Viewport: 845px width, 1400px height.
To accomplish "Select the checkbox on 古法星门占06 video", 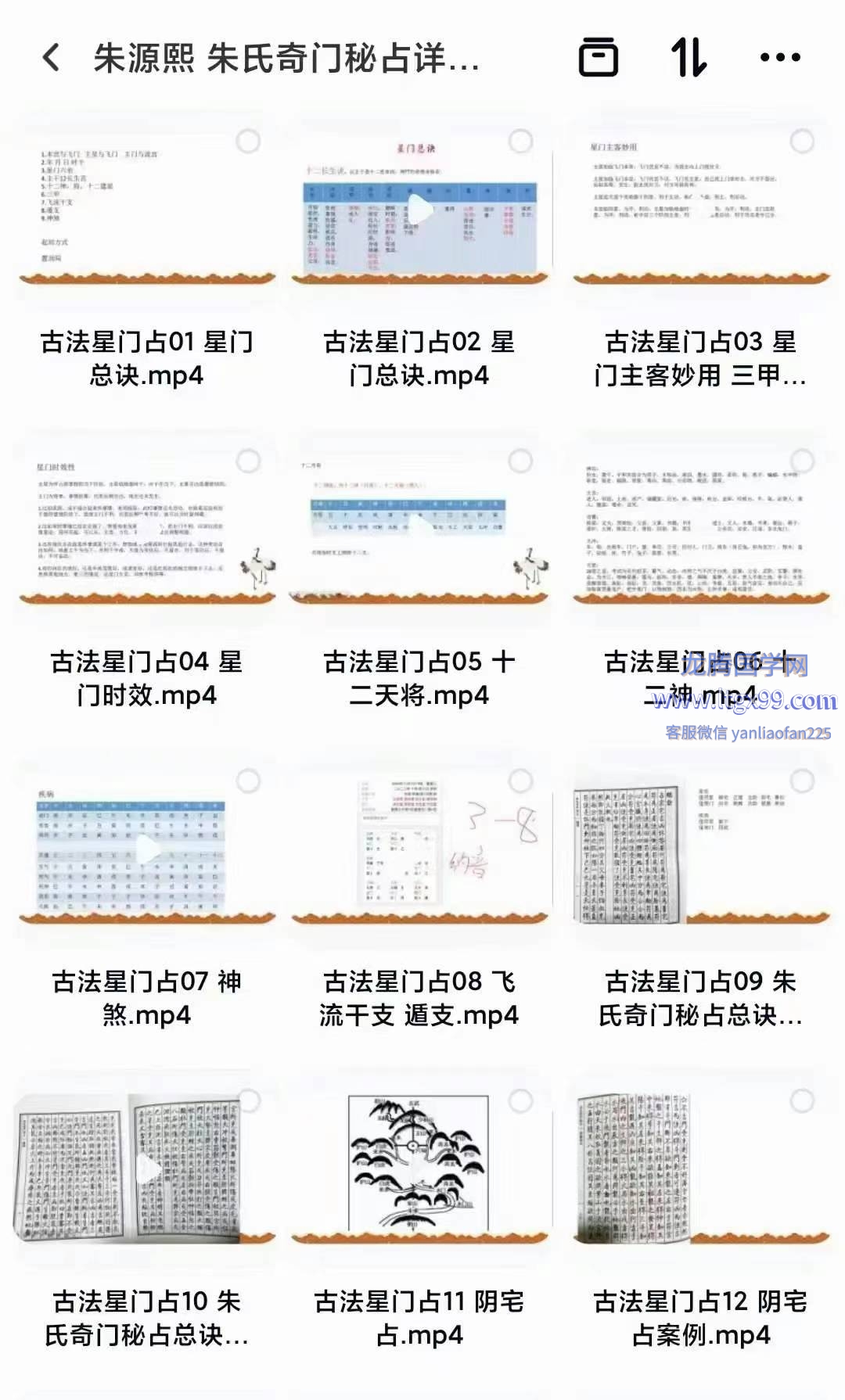I will tap(802, 461).
